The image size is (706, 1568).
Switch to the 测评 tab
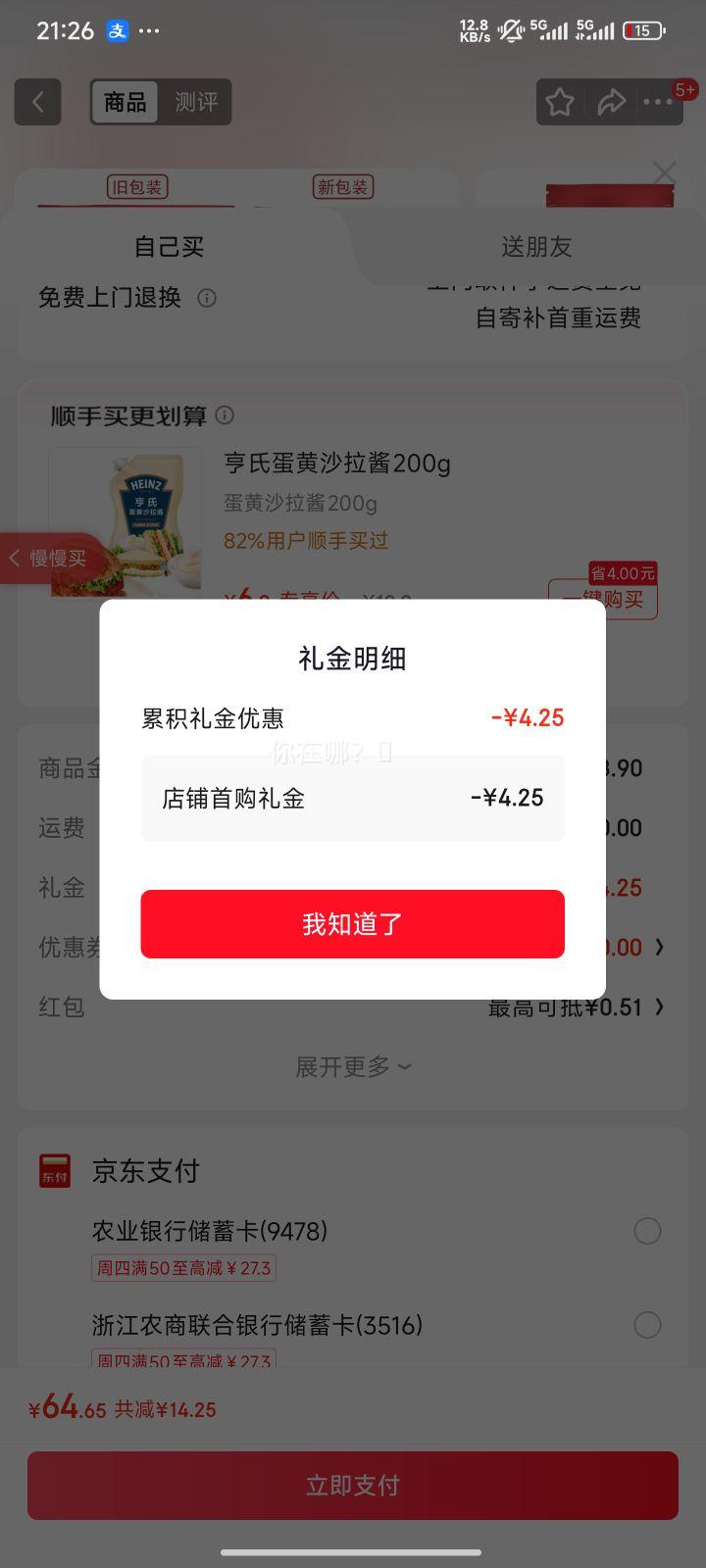click(x=196, y=102)
